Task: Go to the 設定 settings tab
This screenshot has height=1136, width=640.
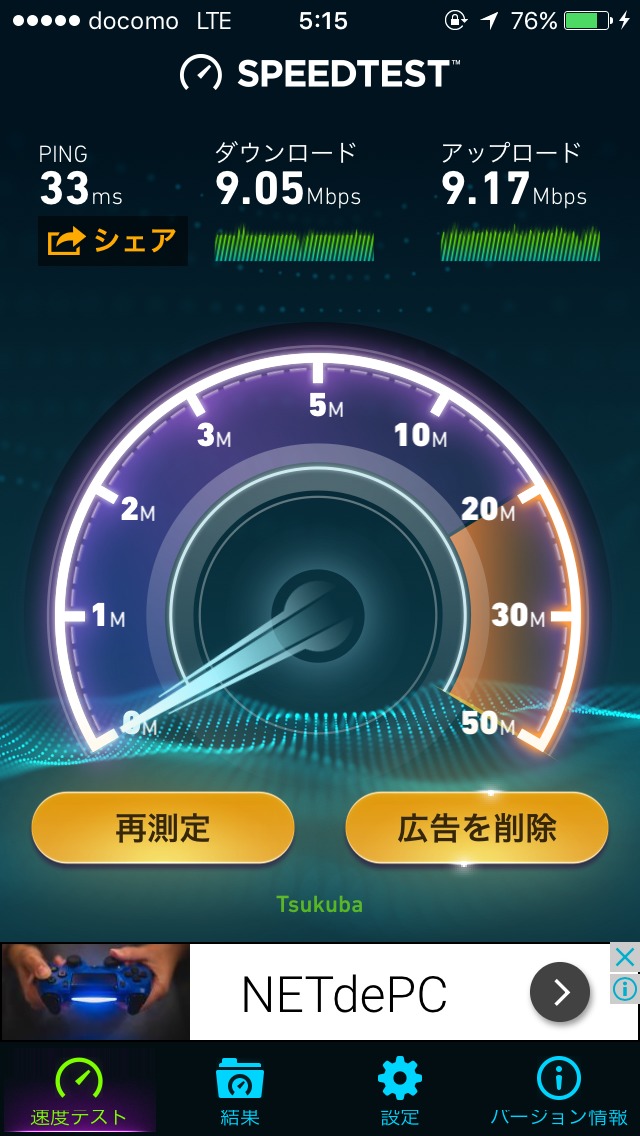Action: pos(399,1090)
